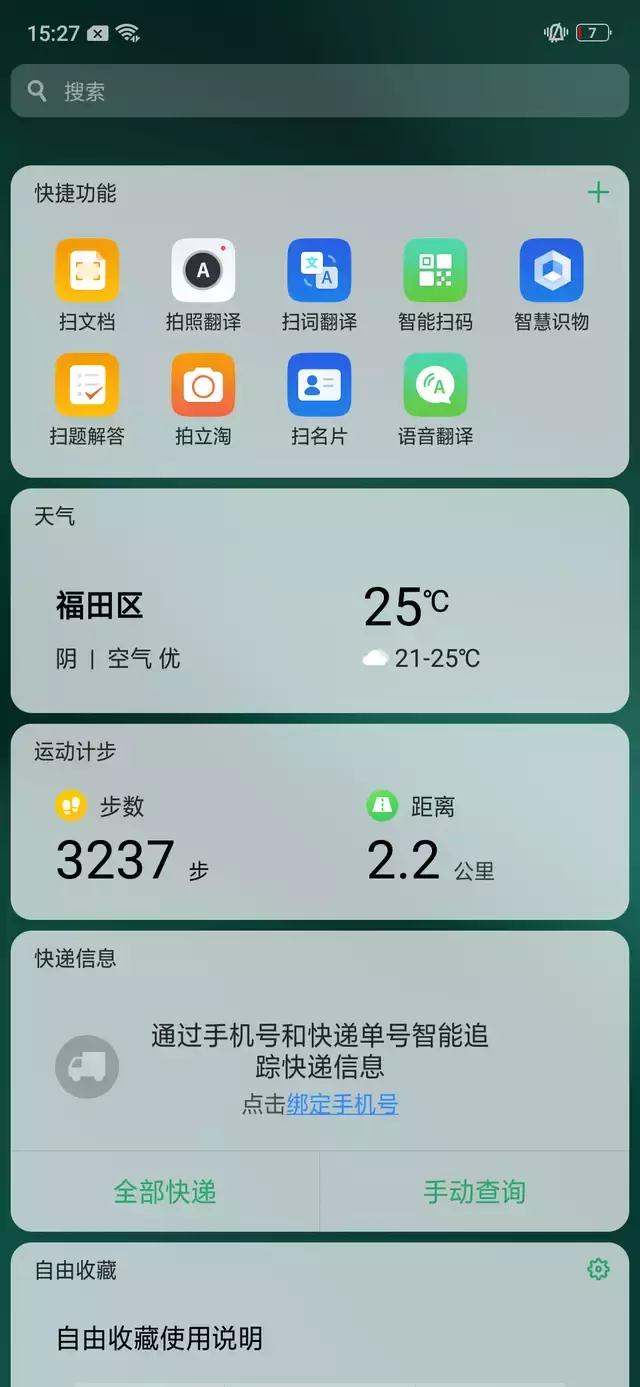640x1387 pixels.
Task: Add a shortcut with the plus icon
Action: click(x=598, y=193)
